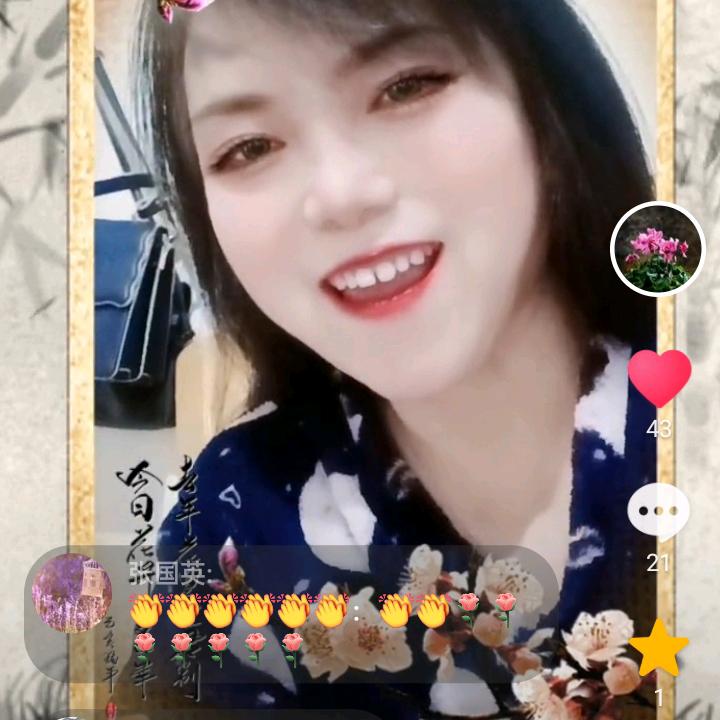Open 张国英's avatar in the comment
This screenshot has height=720, width=720.
72,593
